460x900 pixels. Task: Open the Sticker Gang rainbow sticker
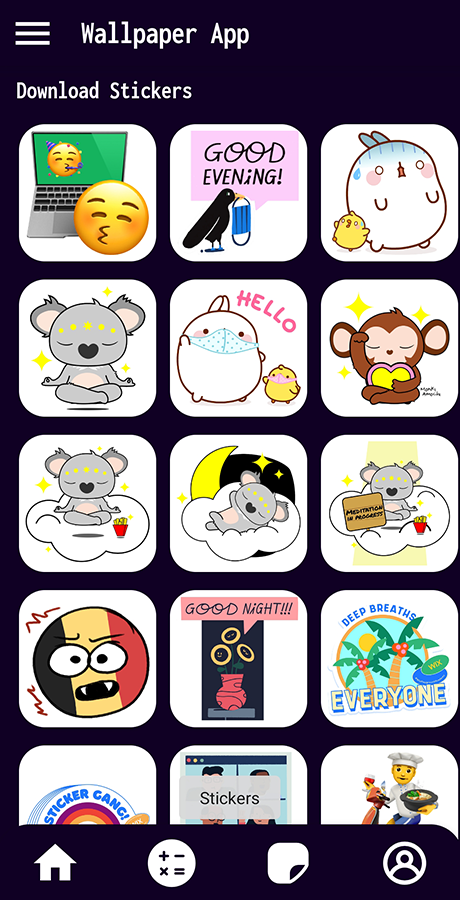click(x=87, y=785)
